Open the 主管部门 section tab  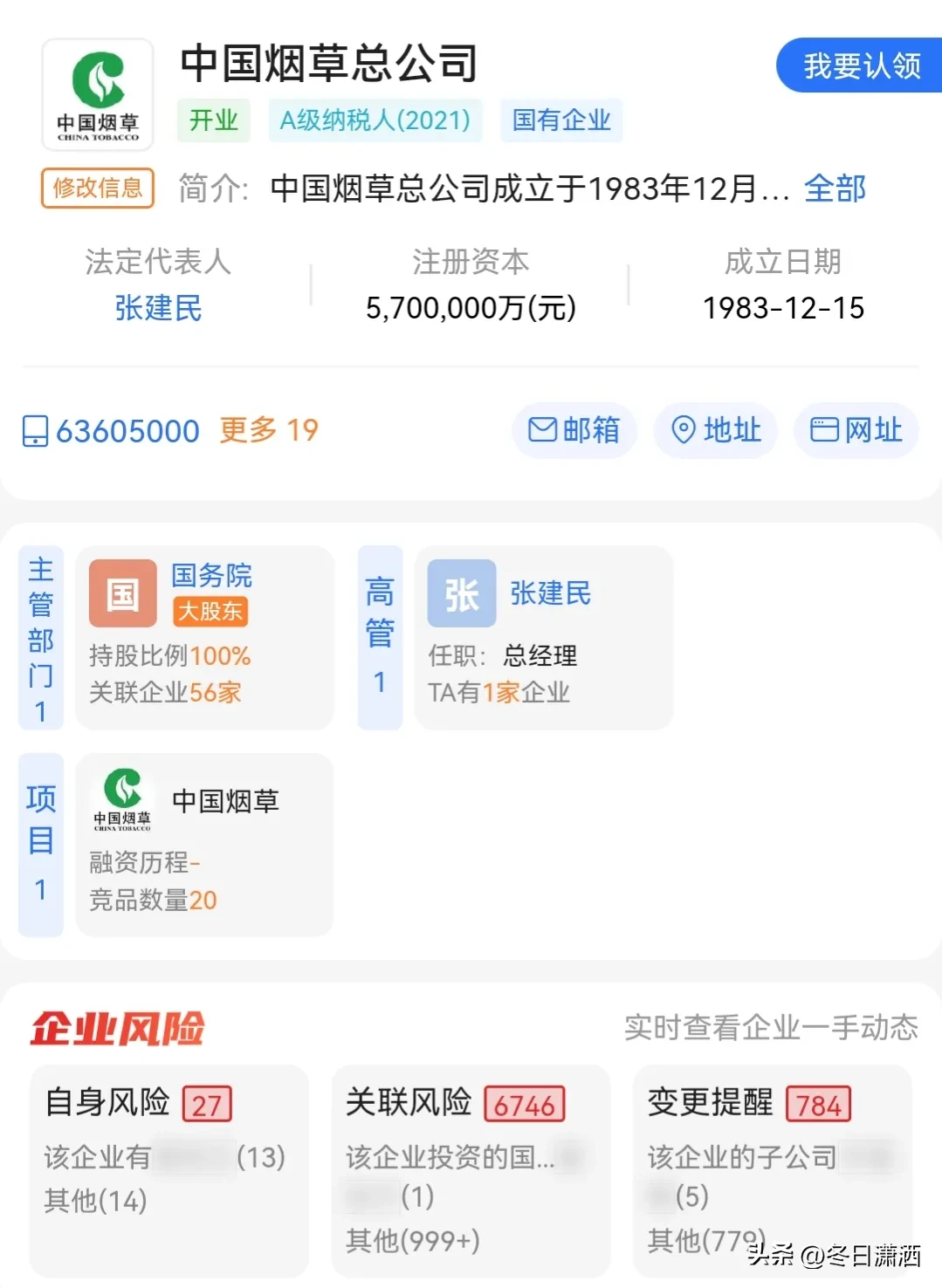[40, 638]
